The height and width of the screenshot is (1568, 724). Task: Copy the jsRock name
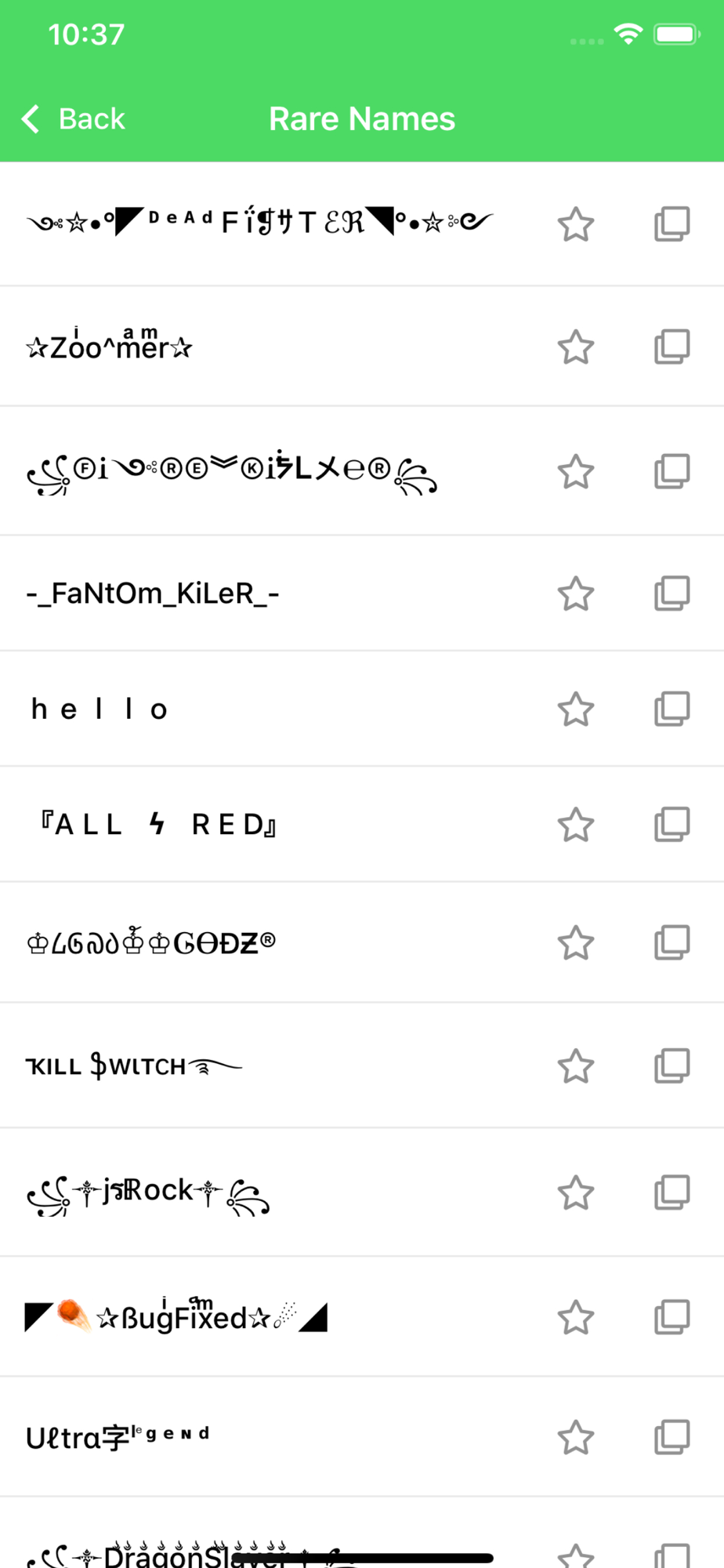(672, 1192)
